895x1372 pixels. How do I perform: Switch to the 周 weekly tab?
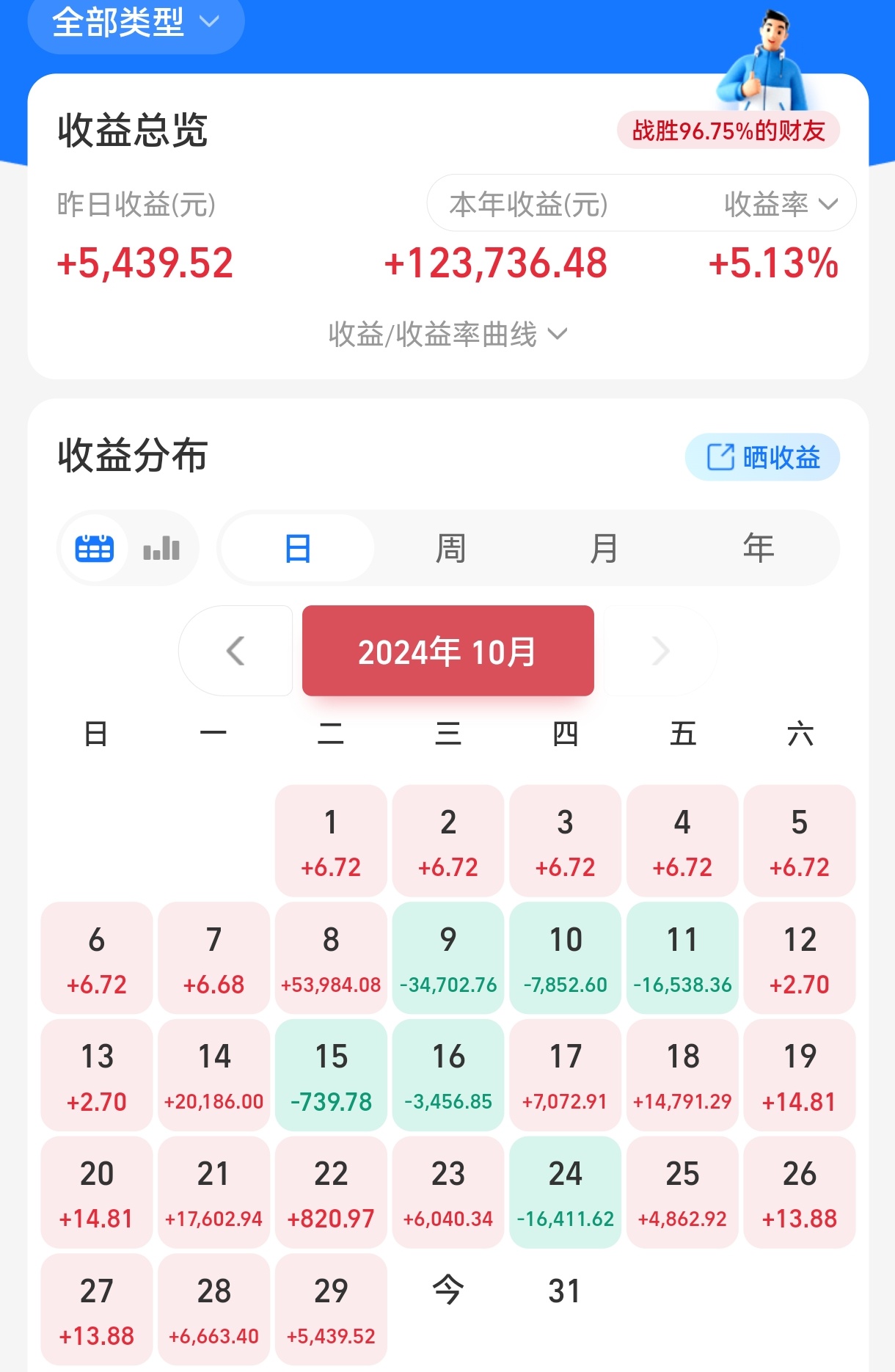click(x=450, y=548)
